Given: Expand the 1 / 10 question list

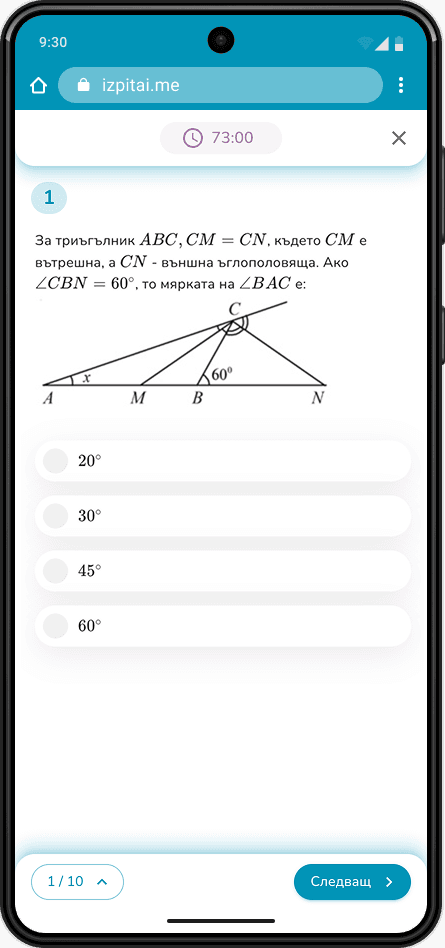Looking at the screenshot, I should coord(77,881).
